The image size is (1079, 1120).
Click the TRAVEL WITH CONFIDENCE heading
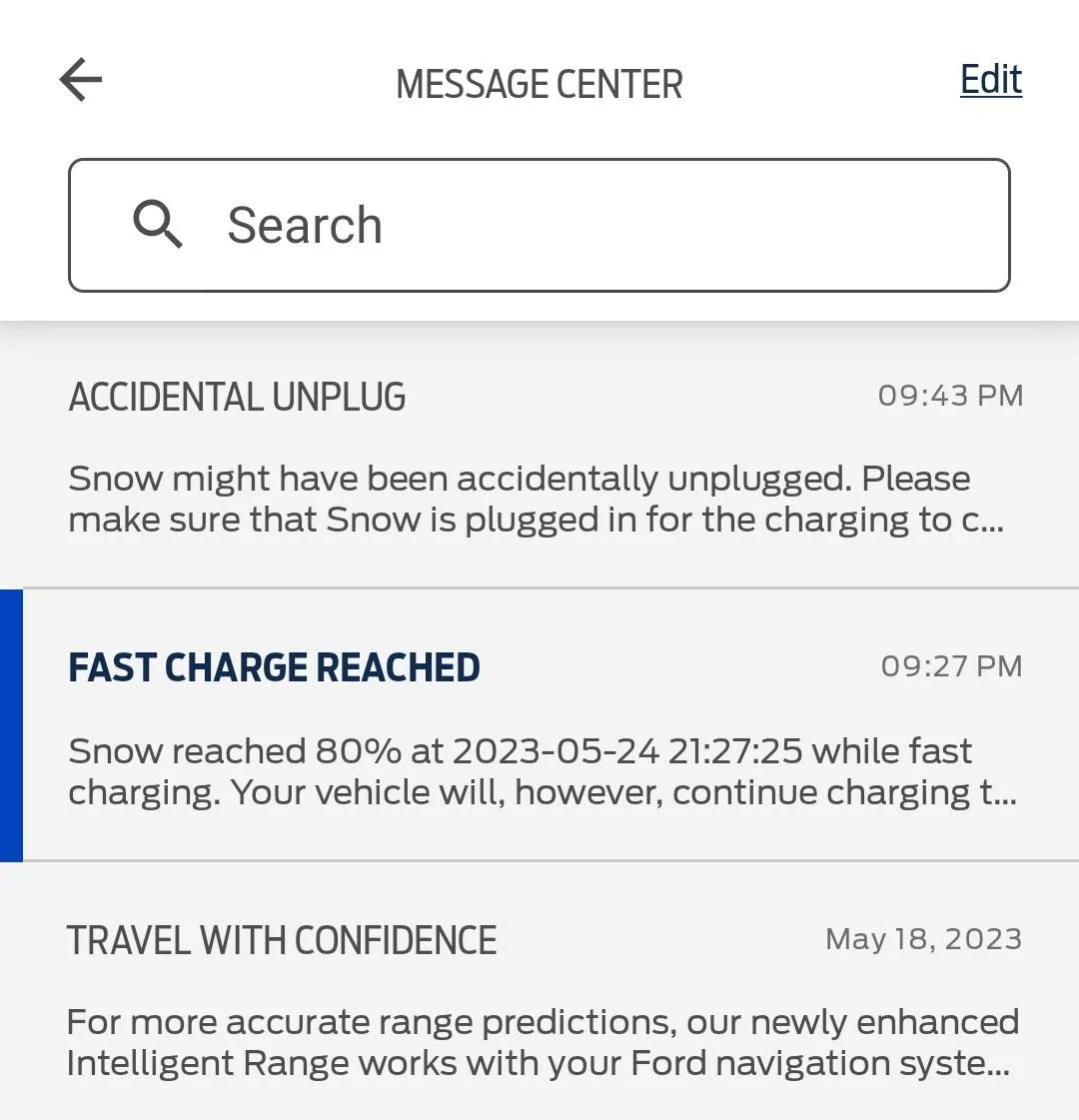point(283,938)
